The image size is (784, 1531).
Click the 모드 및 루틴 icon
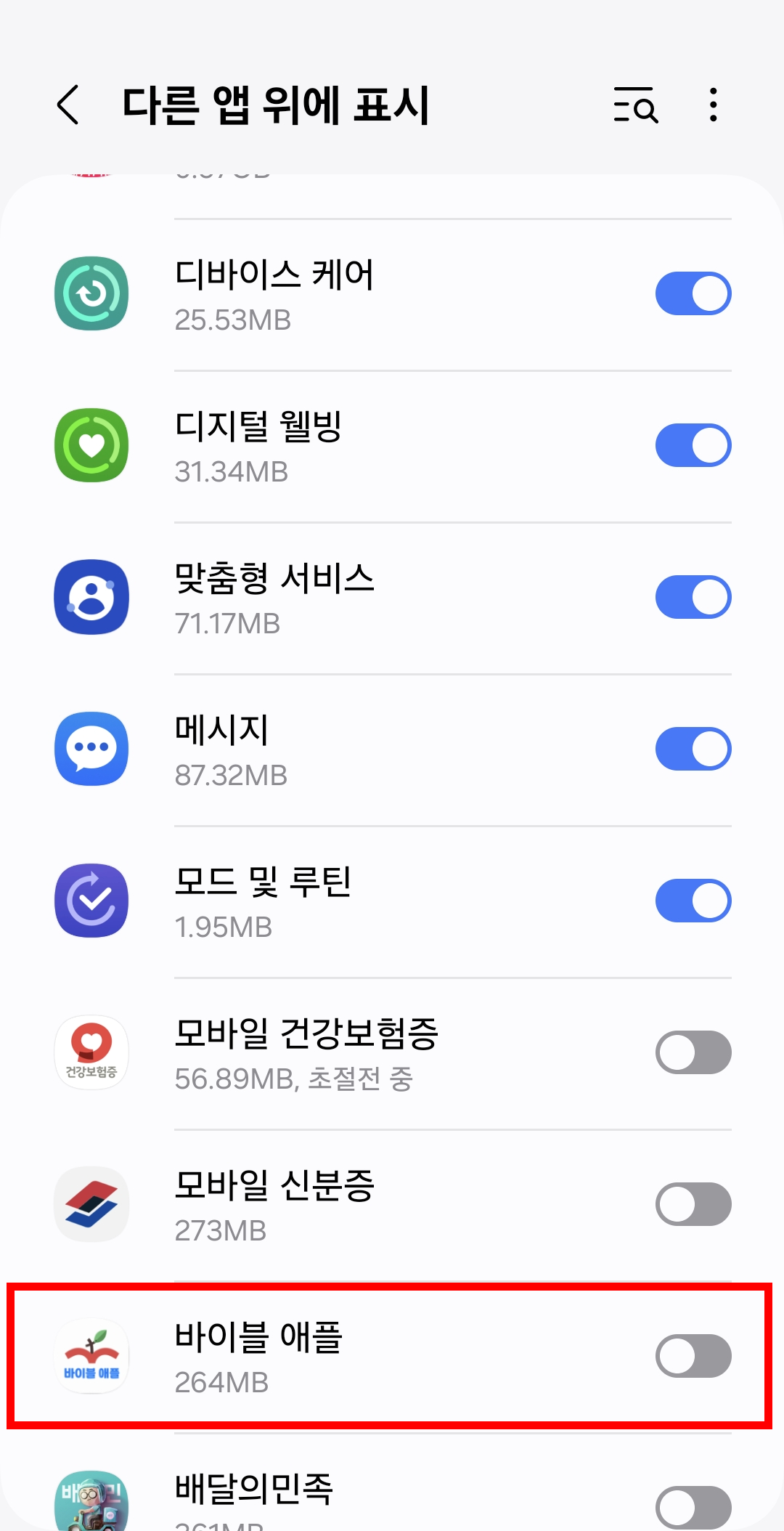91,900
